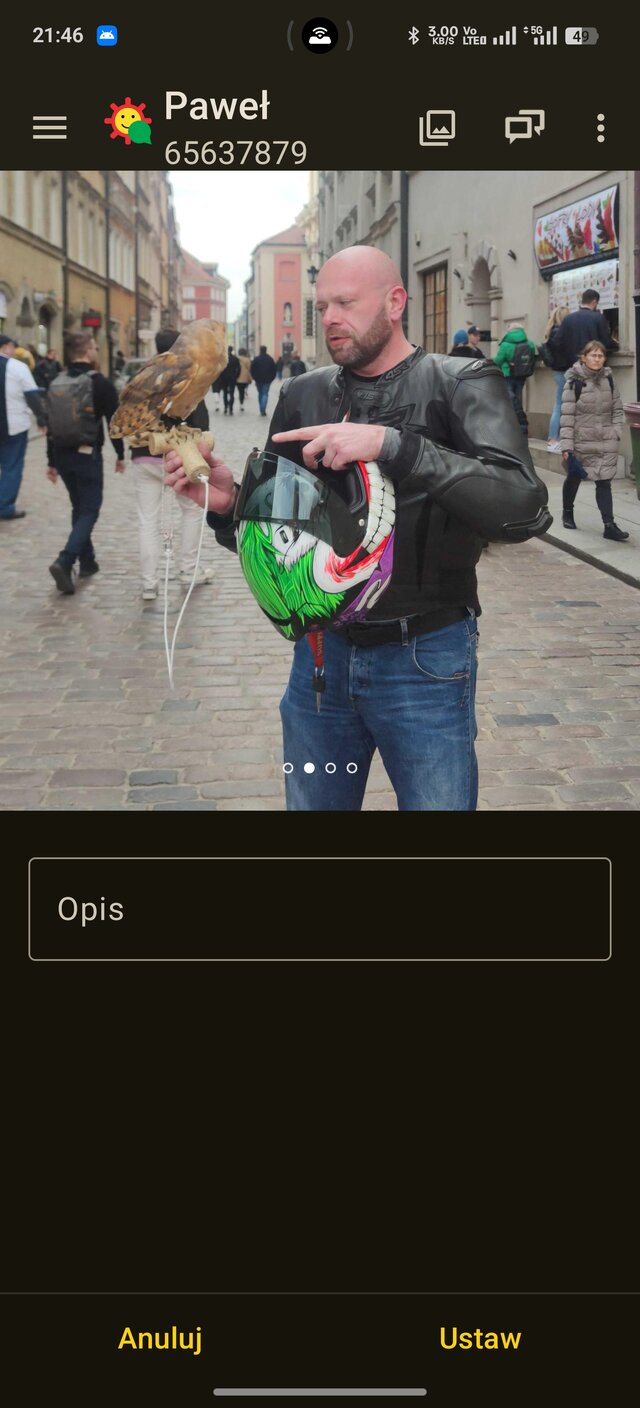Confirm with the Ustaw button
640x1408 pixels.
[480, 1338]
